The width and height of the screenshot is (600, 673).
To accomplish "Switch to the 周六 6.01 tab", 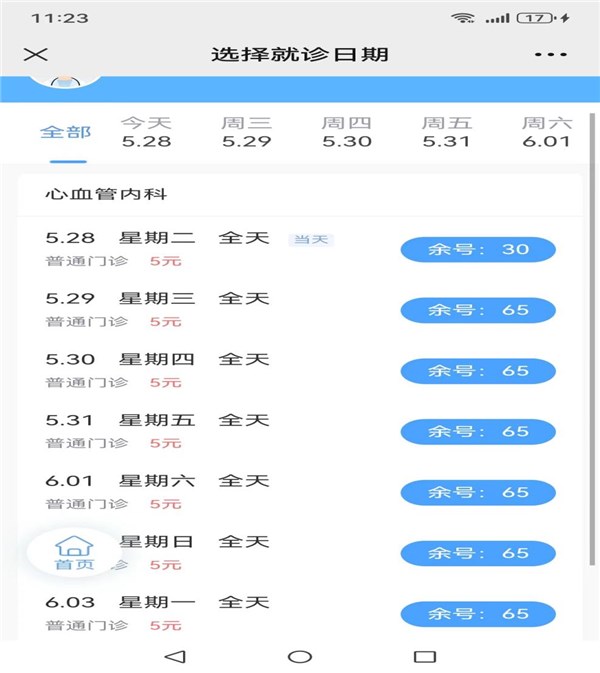I will [x=546, y=132].
